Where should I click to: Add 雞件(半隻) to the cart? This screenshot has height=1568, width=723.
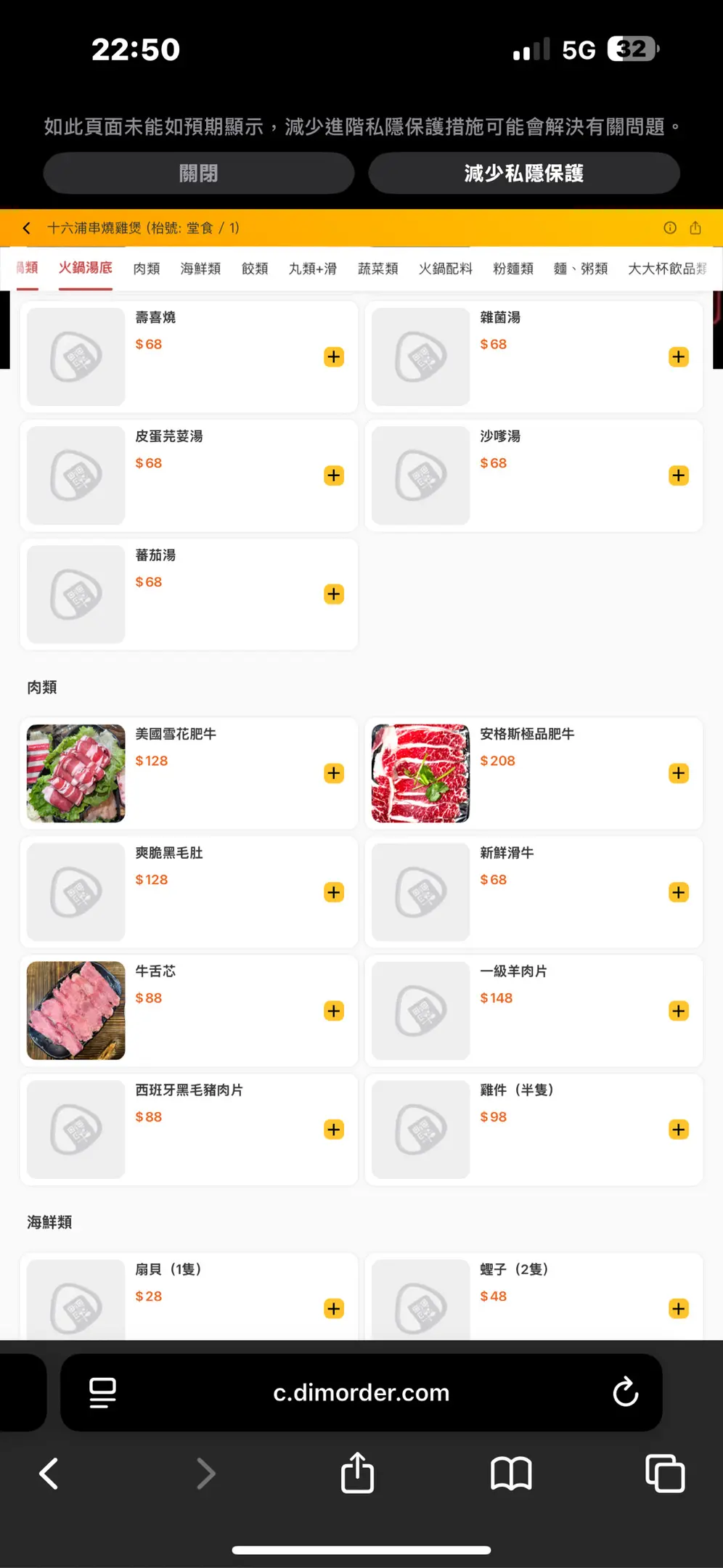click(679, 1130)
